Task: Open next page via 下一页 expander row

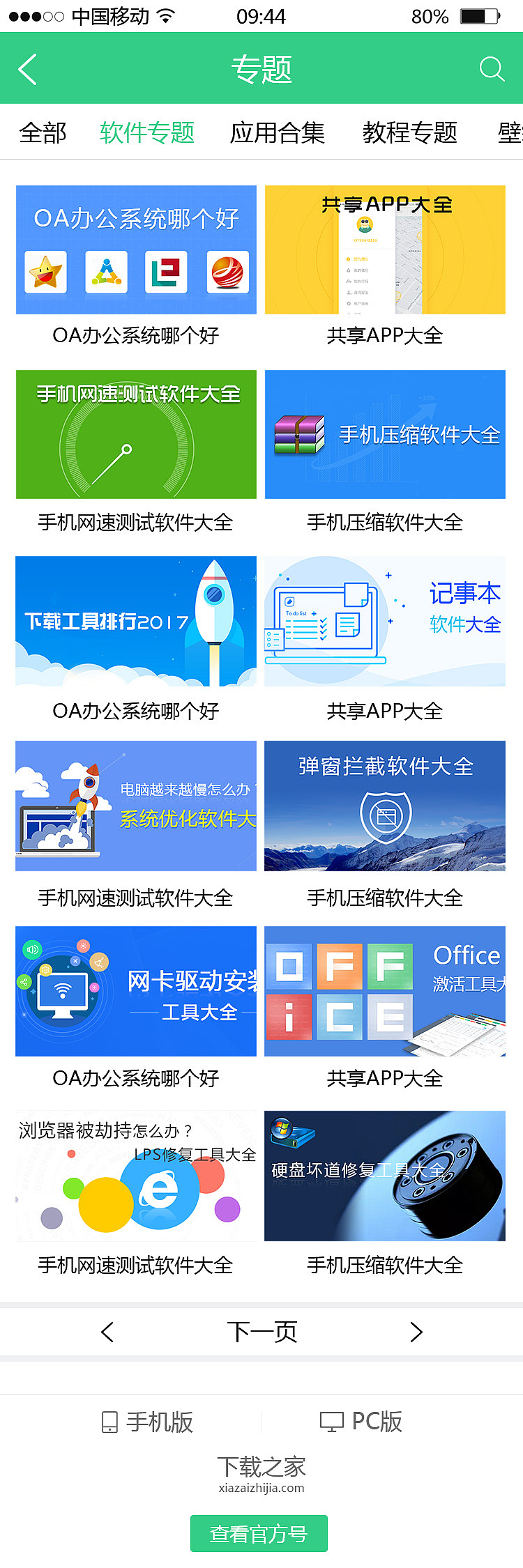Action: [x=261, y=1332]
